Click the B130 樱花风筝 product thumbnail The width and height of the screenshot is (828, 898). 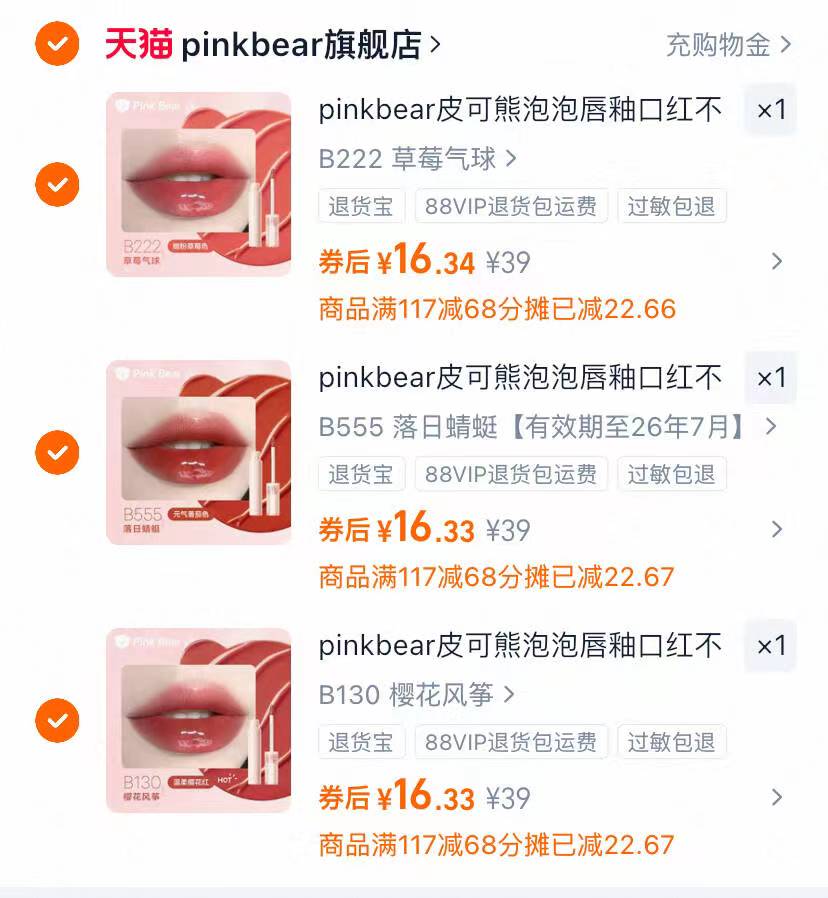(x=197, y=720)
